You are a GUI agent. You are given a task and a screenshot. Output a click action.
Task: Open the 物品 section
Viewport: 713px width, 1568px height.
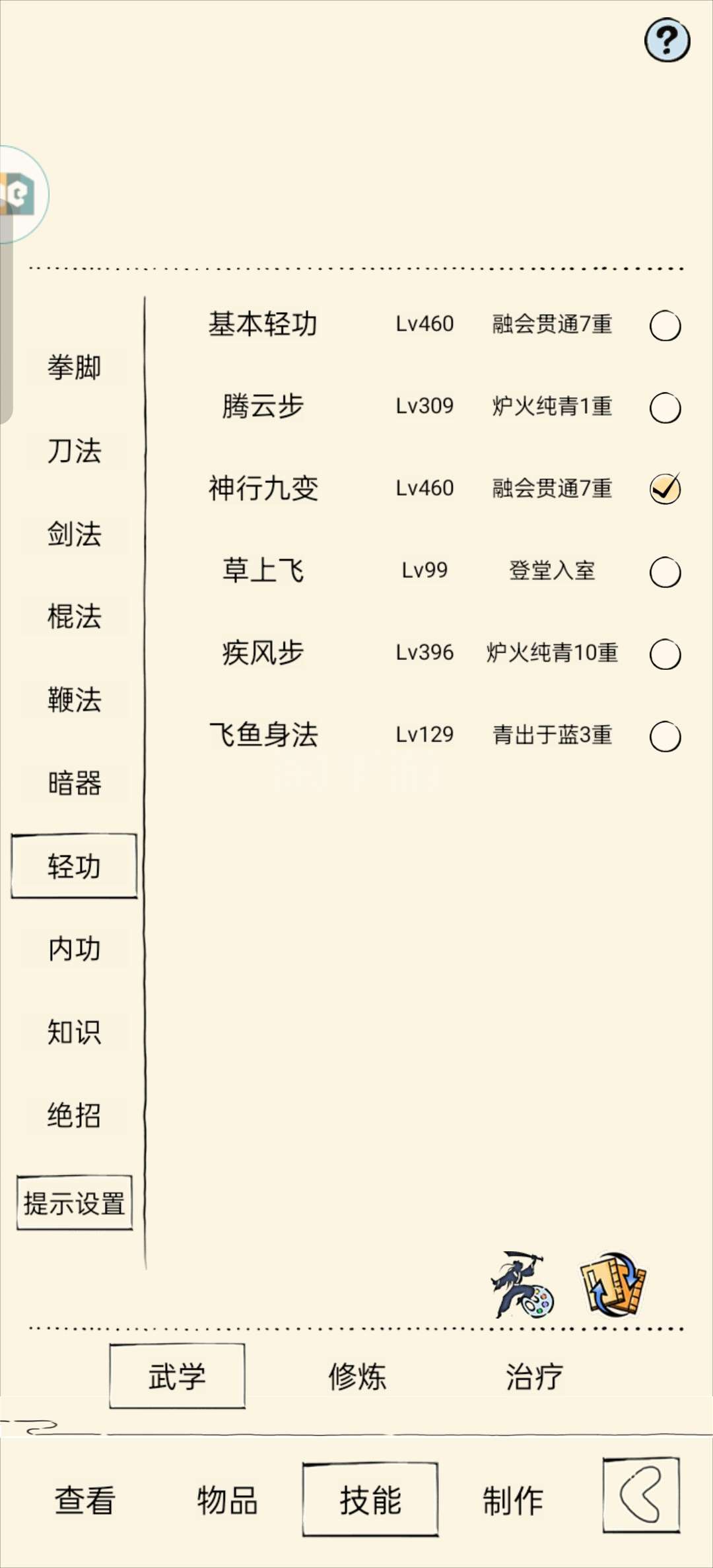point(227,1500)
